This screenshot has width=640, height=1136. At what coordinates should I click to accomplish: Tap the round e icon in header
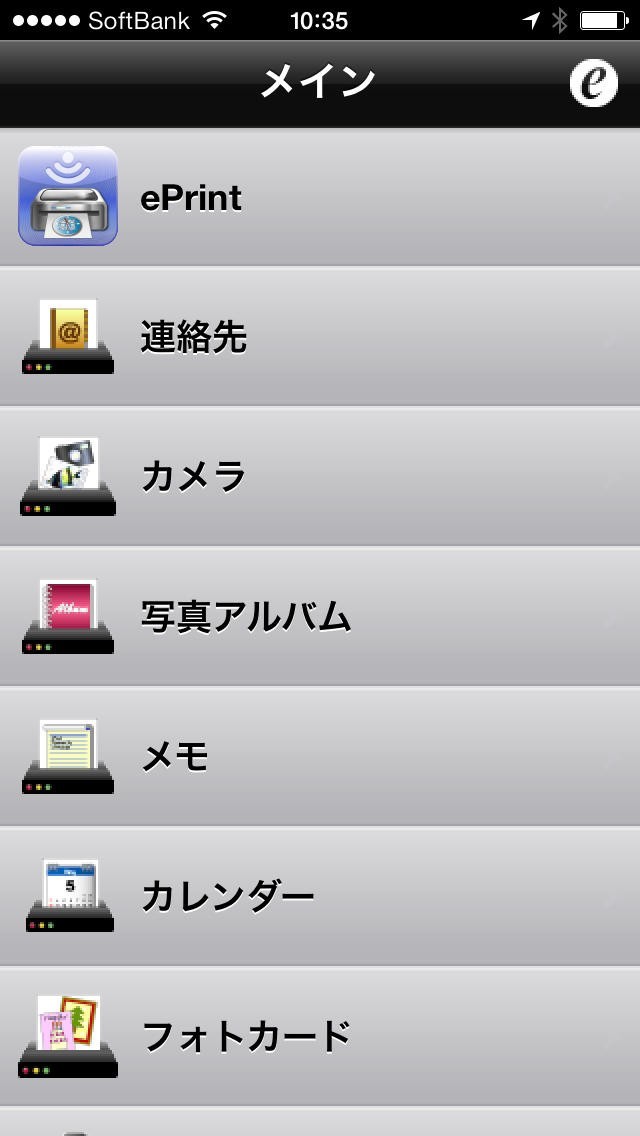(x=593, y=83)
